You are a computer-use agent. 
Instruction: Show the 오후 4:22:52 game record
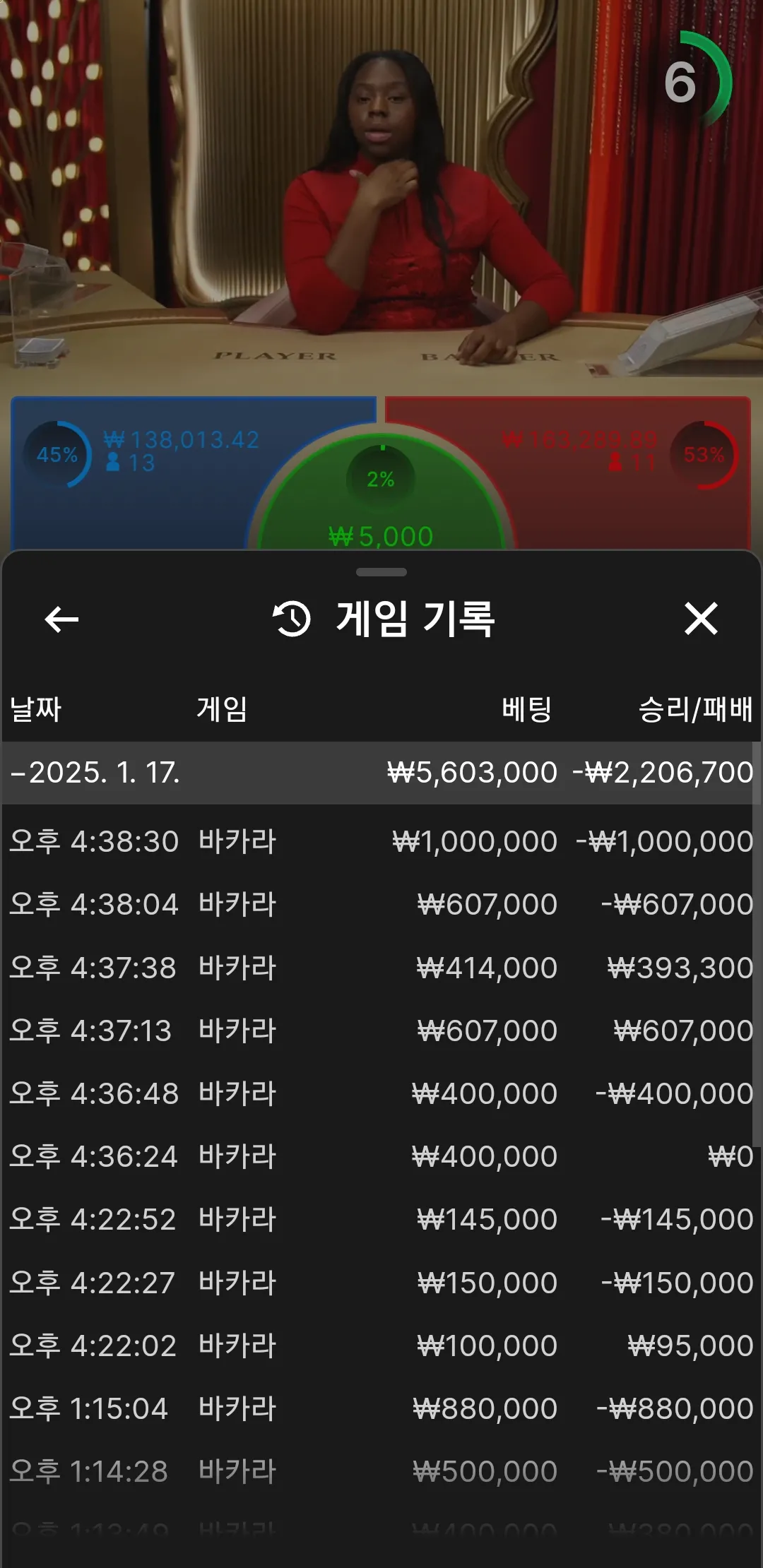381,1220
